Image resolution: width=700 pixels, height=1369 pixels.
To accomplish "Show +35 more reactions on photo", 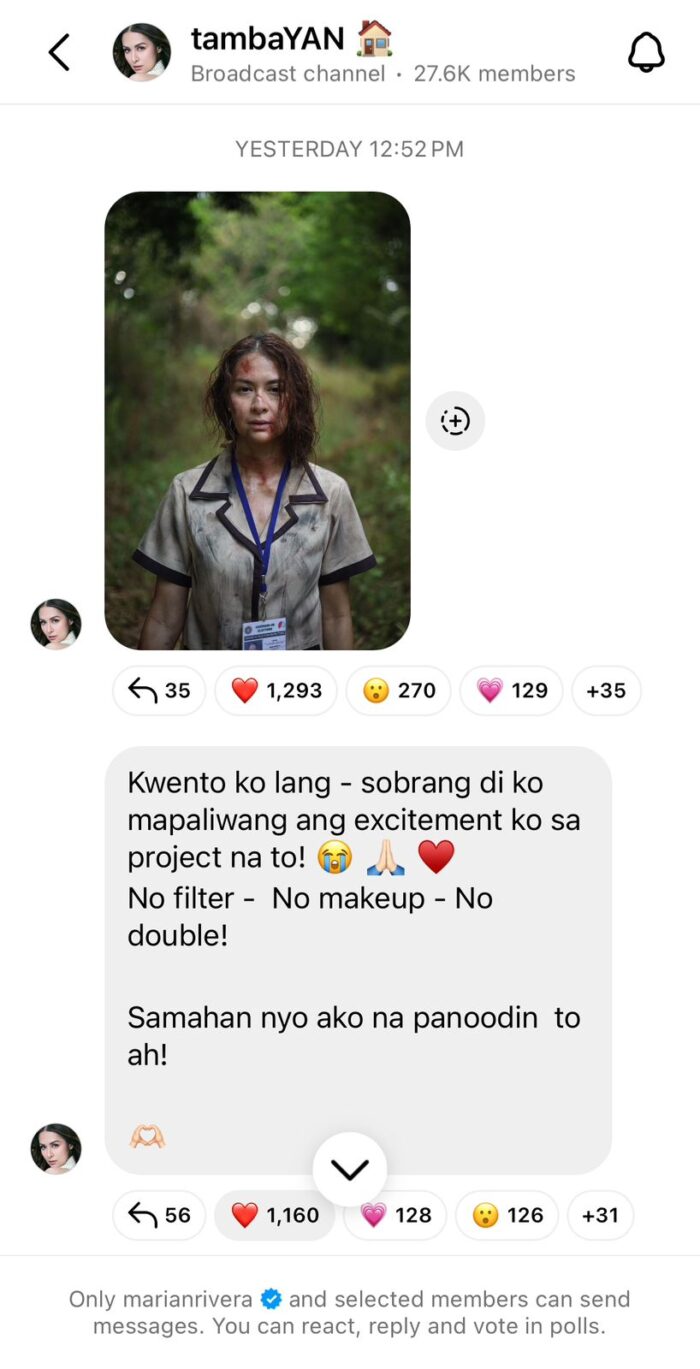I will [x=606, y=691].
